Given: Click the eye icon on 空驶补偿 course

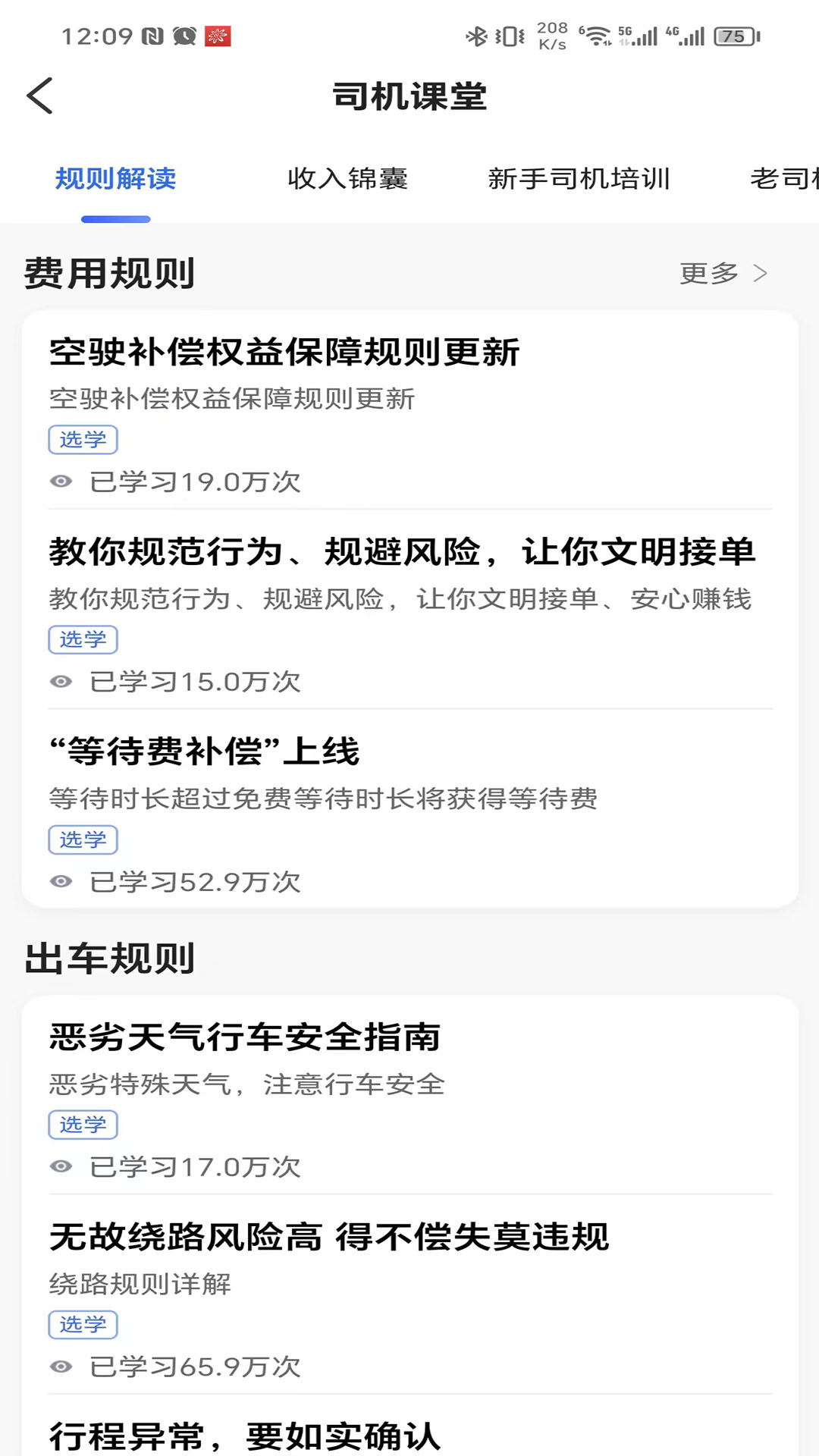Looking at the screenshot, I should coord(62,481).
